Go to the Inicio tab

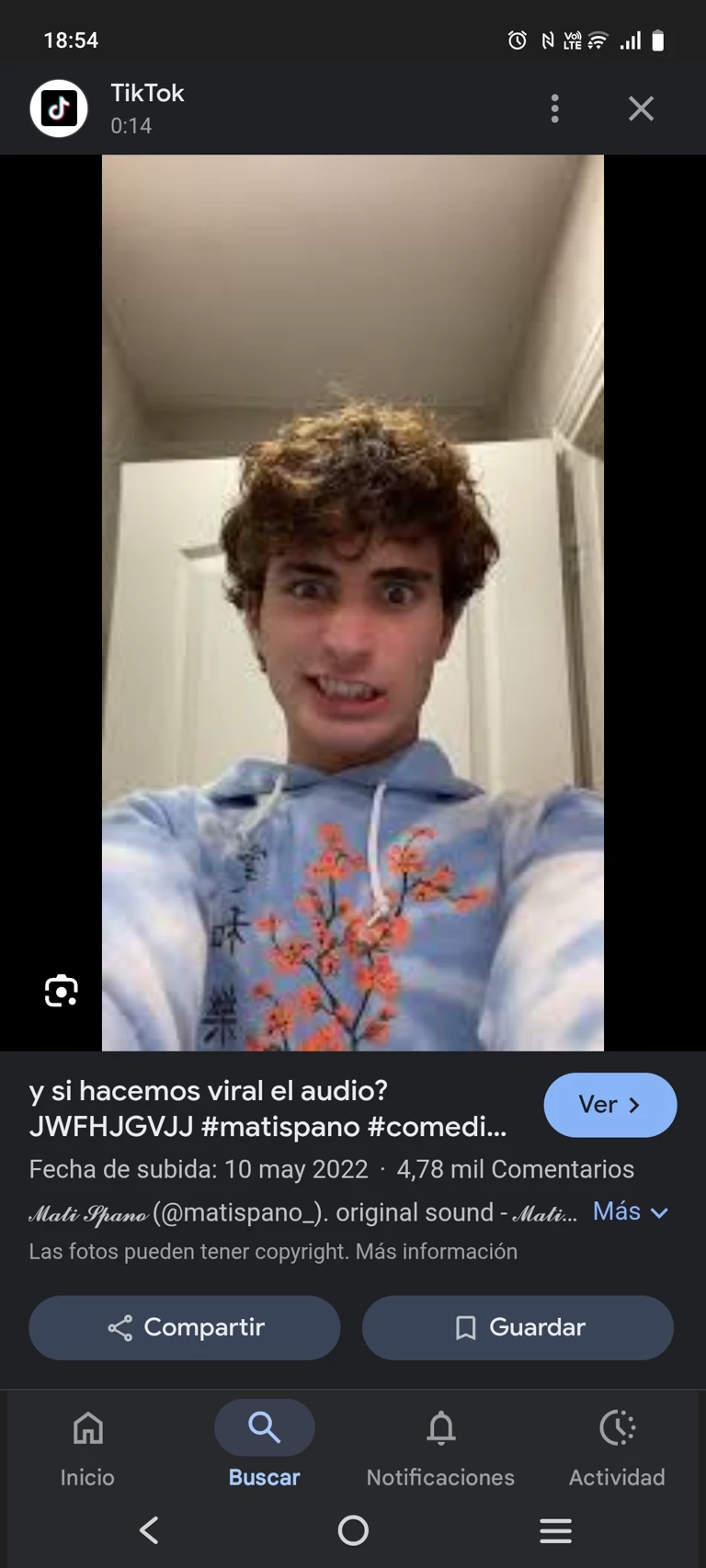click(88, 1445)
